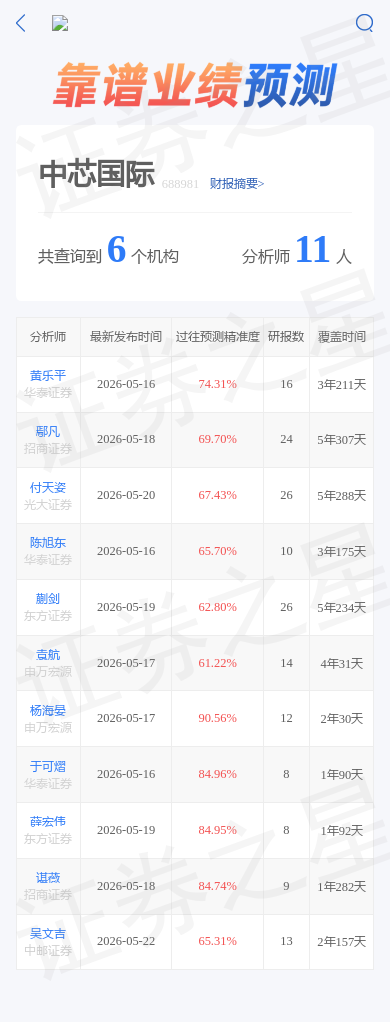The image size is (390, 1022).
Task: Open analyst 于可熠's profile
Action: tap(48, 766)
